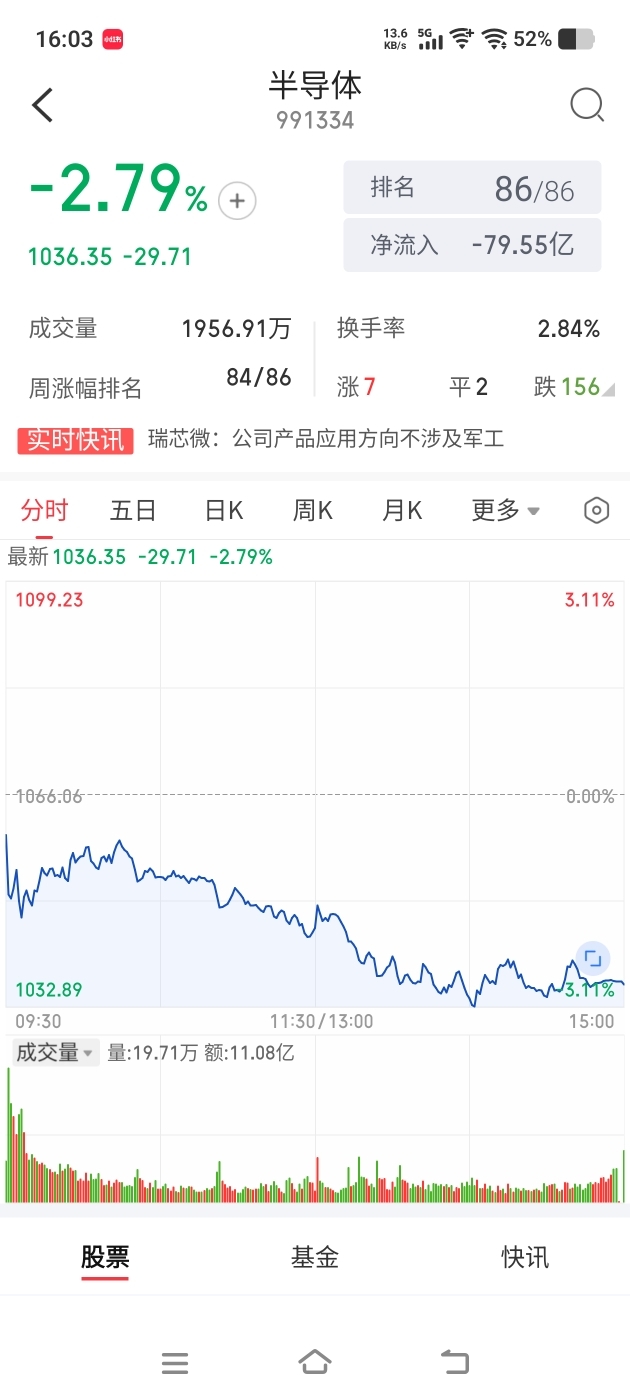Viewport: 630px width, 1400px height.
Task: Expand the chart to fullscreen
Action: pyautogui.click(x=592, y=958)
